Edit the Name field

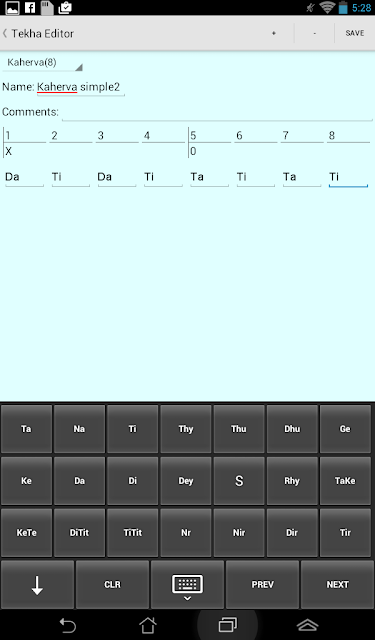[x=80, y=87]
